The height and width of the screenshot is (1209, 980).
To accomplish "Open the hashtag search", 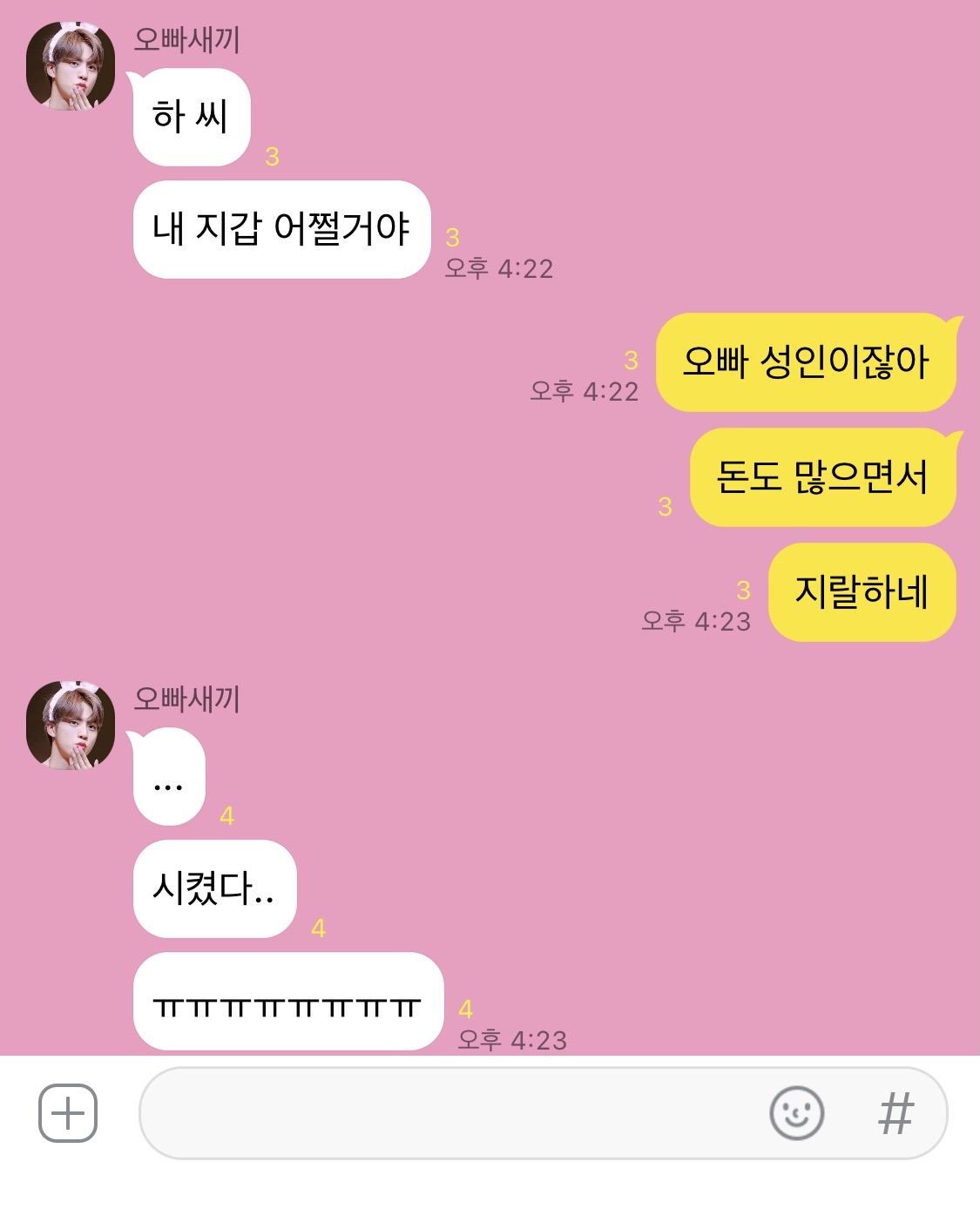I will click(x=896, y=1112).
